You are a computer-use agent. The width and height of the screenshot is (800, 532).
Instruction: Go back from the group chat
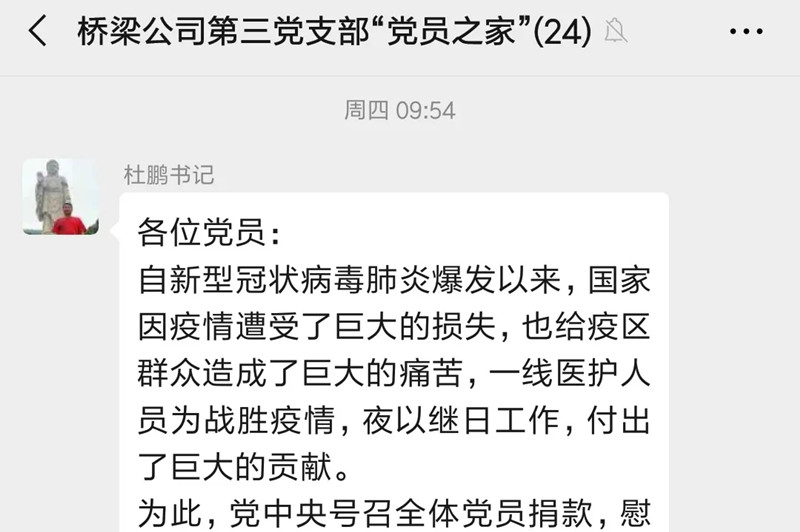click(x=37, y=32)
